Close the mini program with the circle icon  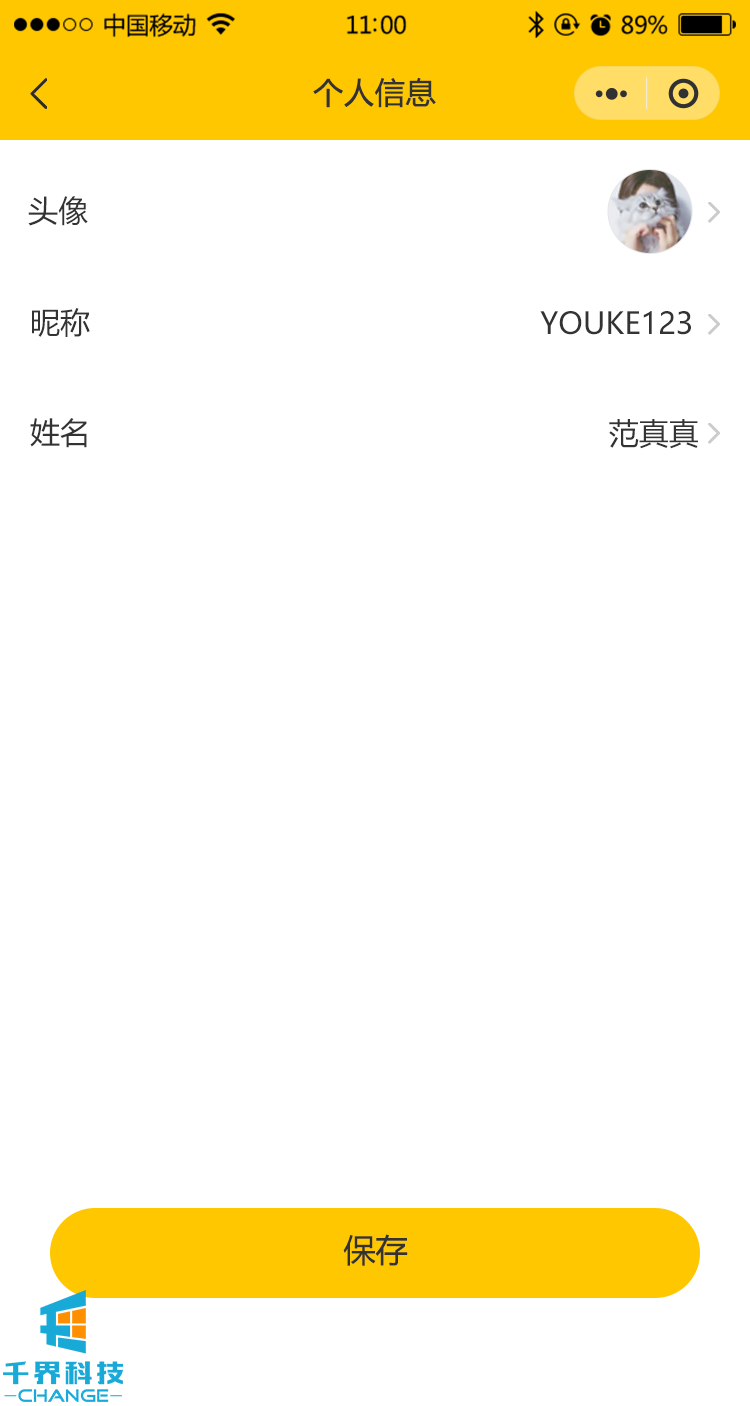tap(683, 94)
